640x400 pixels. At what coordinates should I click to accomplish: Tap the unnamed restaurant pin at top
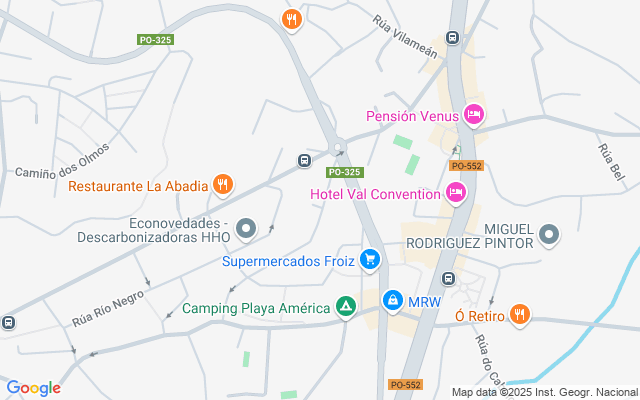coord(291,18)
